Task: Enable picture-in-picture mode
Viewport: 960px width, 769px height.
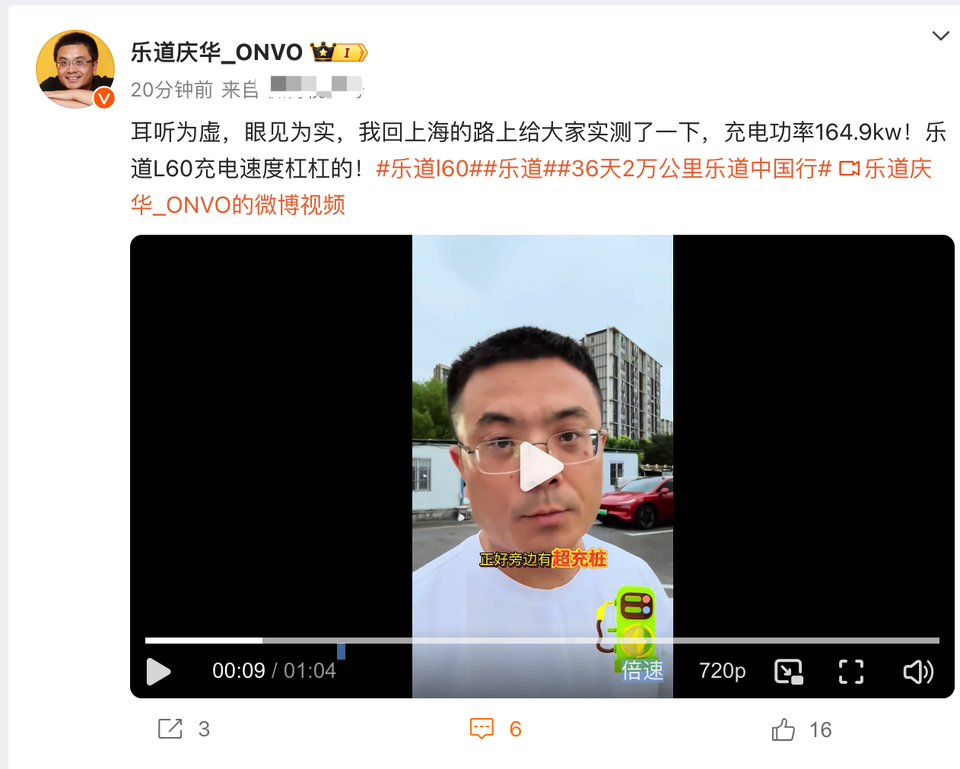Action: [789, 671]
